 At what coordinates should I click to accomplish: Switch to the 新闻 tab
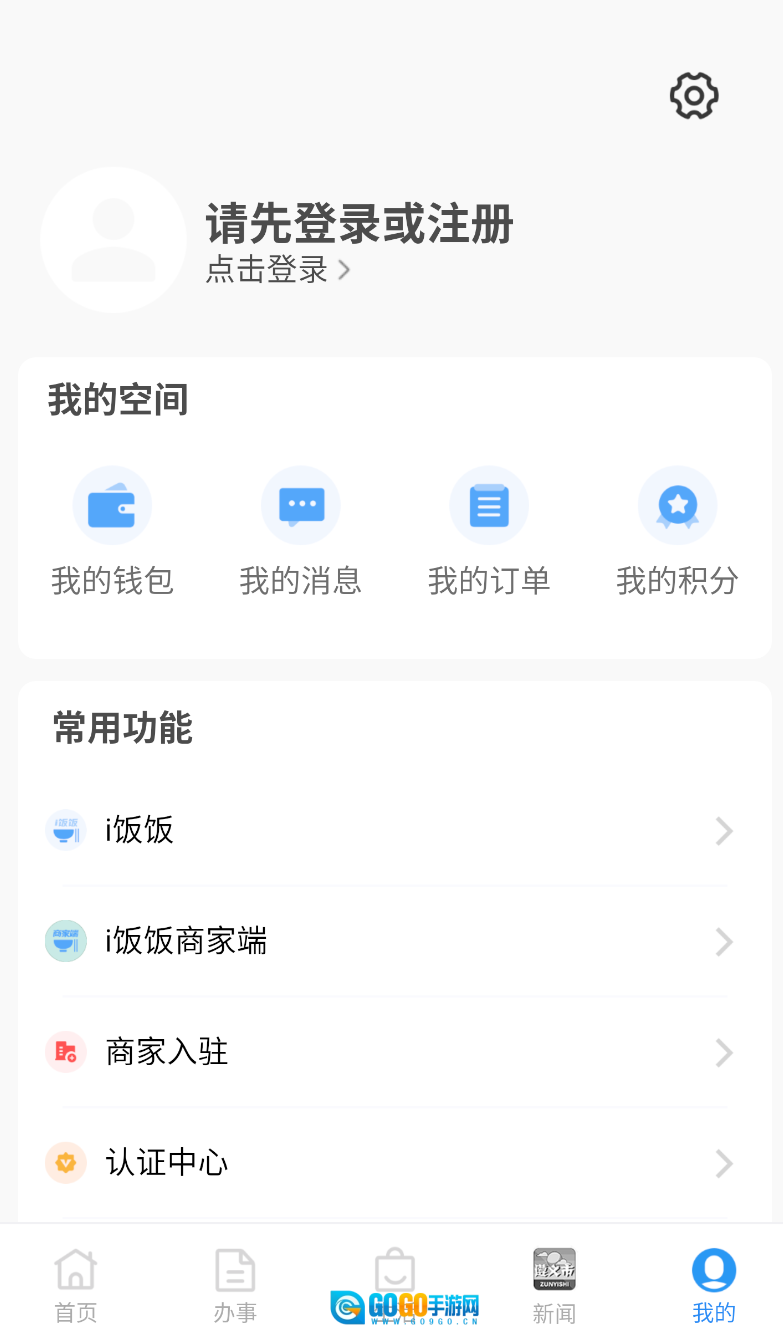tap(554, 1285)
